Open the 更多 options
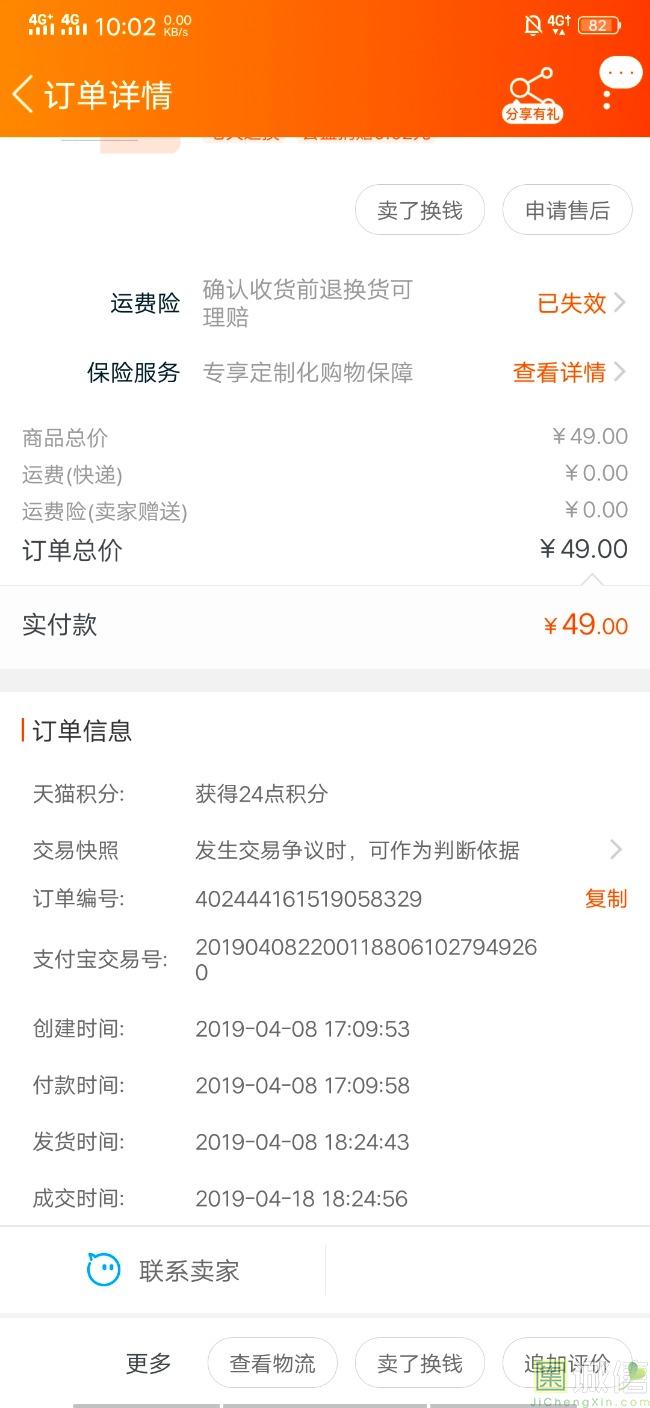Screen dimensions: 650x1408 click(149, 1362)
